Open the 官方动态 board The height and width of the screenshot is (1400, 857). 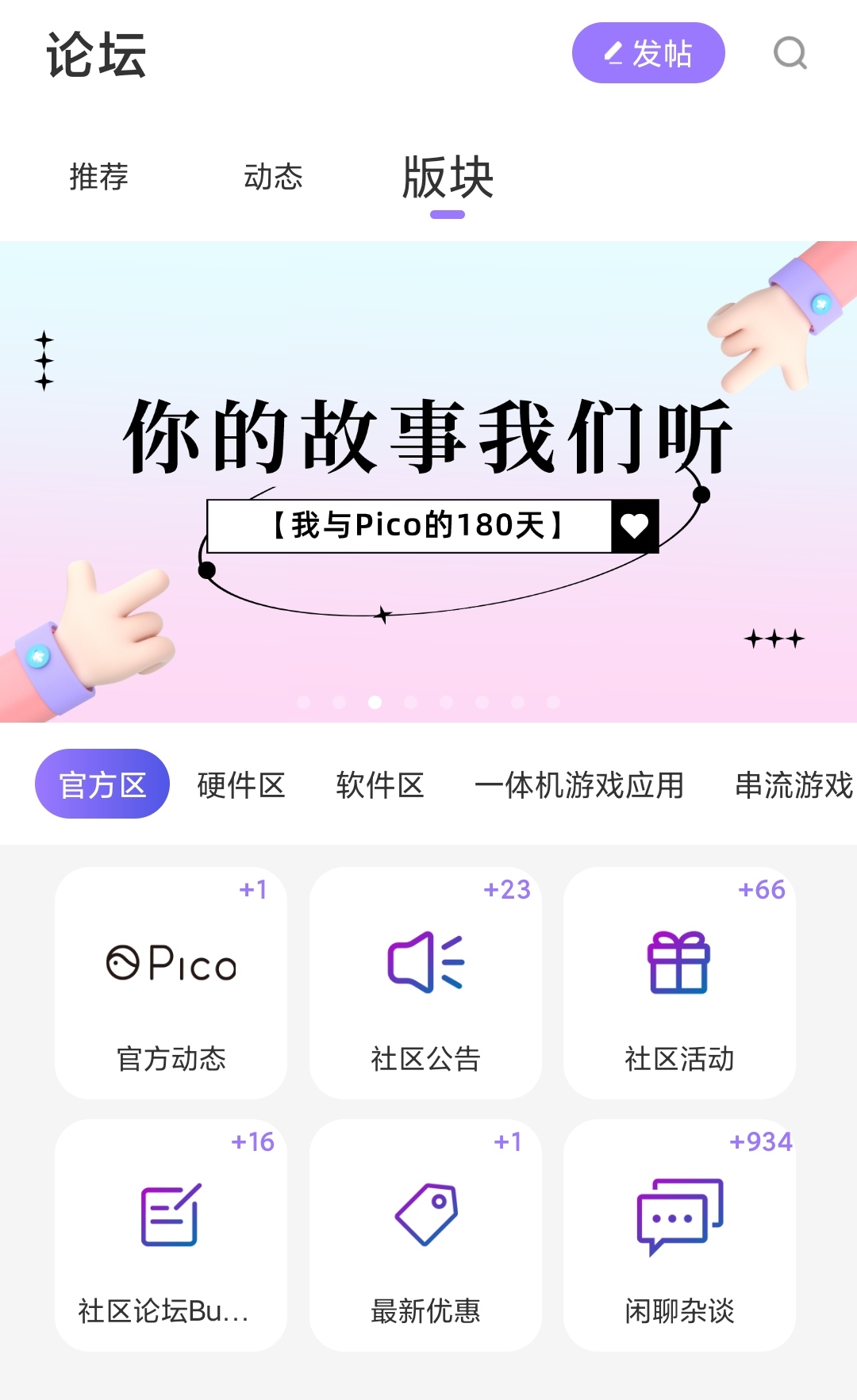(x=171, y=983)
